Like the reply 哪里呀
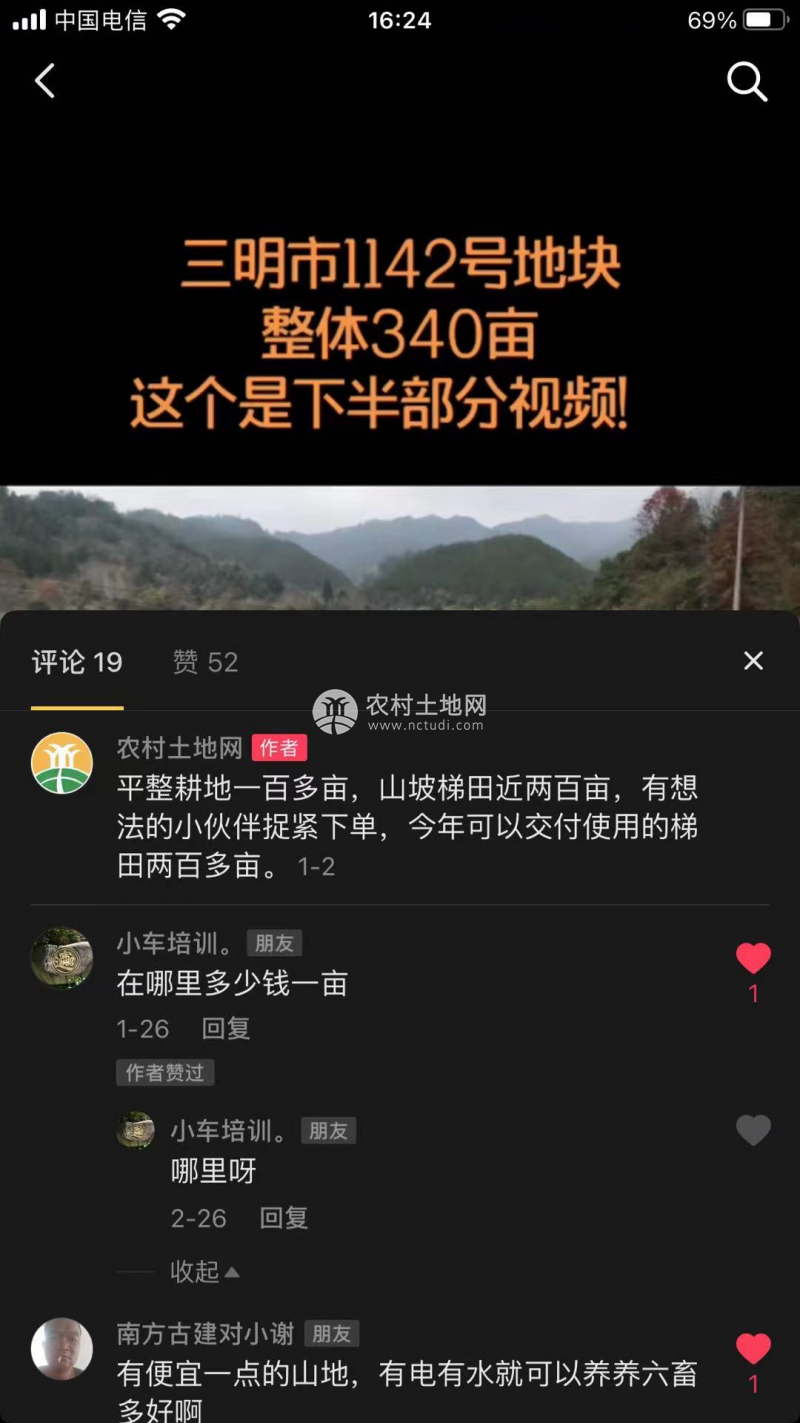Viewport: 800px width, 1423px height. click(753, 1130)
